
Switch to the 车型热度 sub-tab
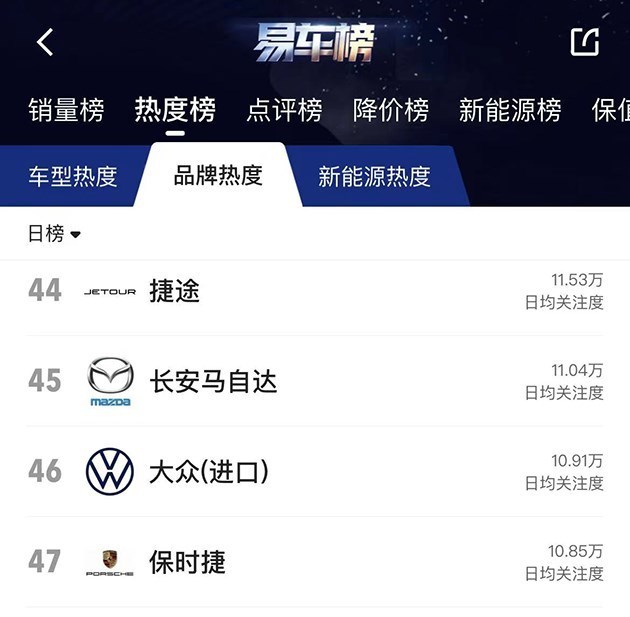pos(73,177)
